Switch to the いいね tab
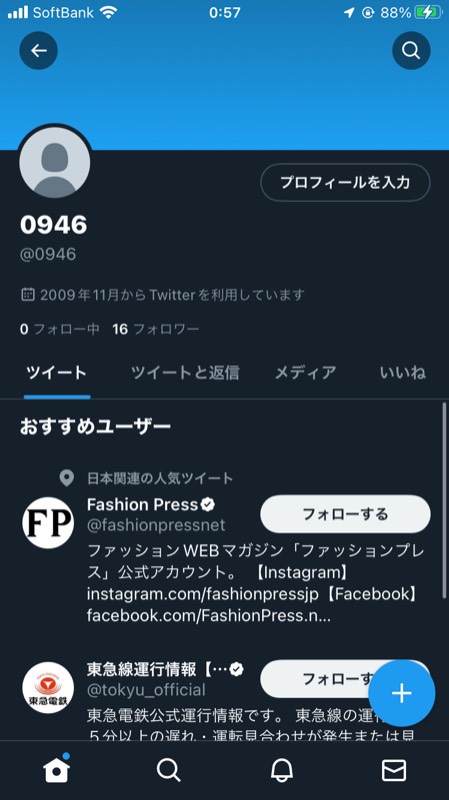 pos(403,373)
